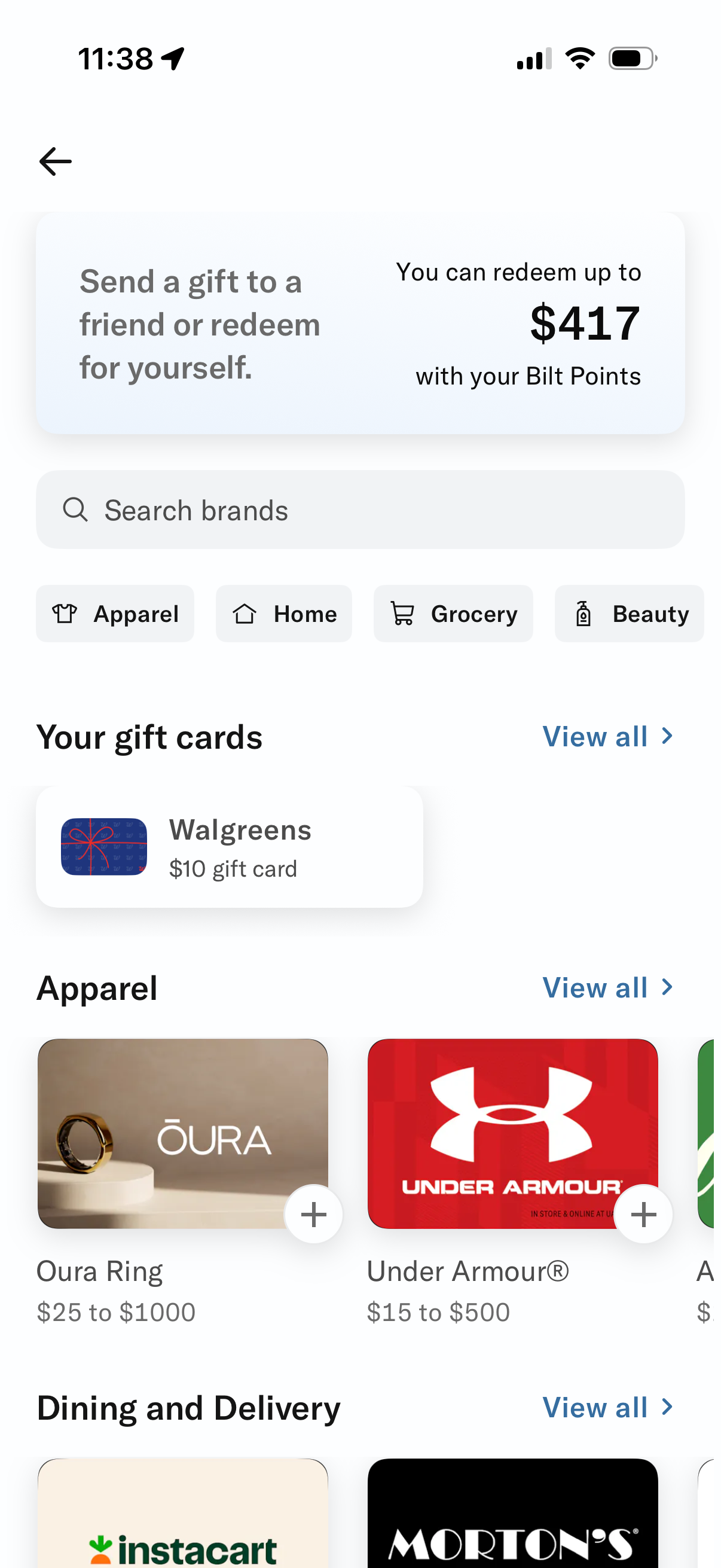
Task: Filter by the Apparel chip
Action: (115, 614)
